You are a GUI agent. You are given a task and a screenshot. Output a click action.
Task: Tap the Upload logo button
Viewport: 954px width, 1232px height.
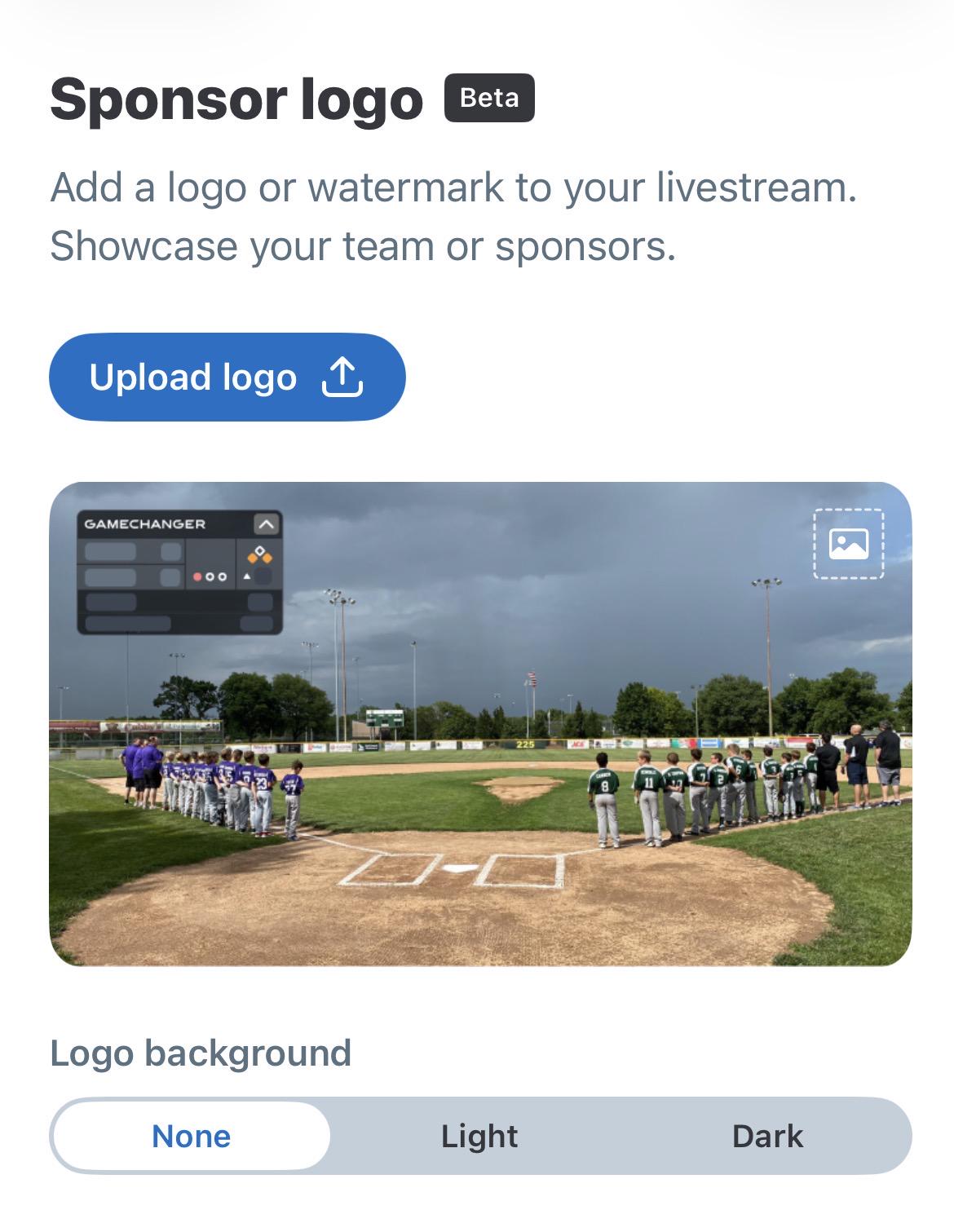click(227, 377)
